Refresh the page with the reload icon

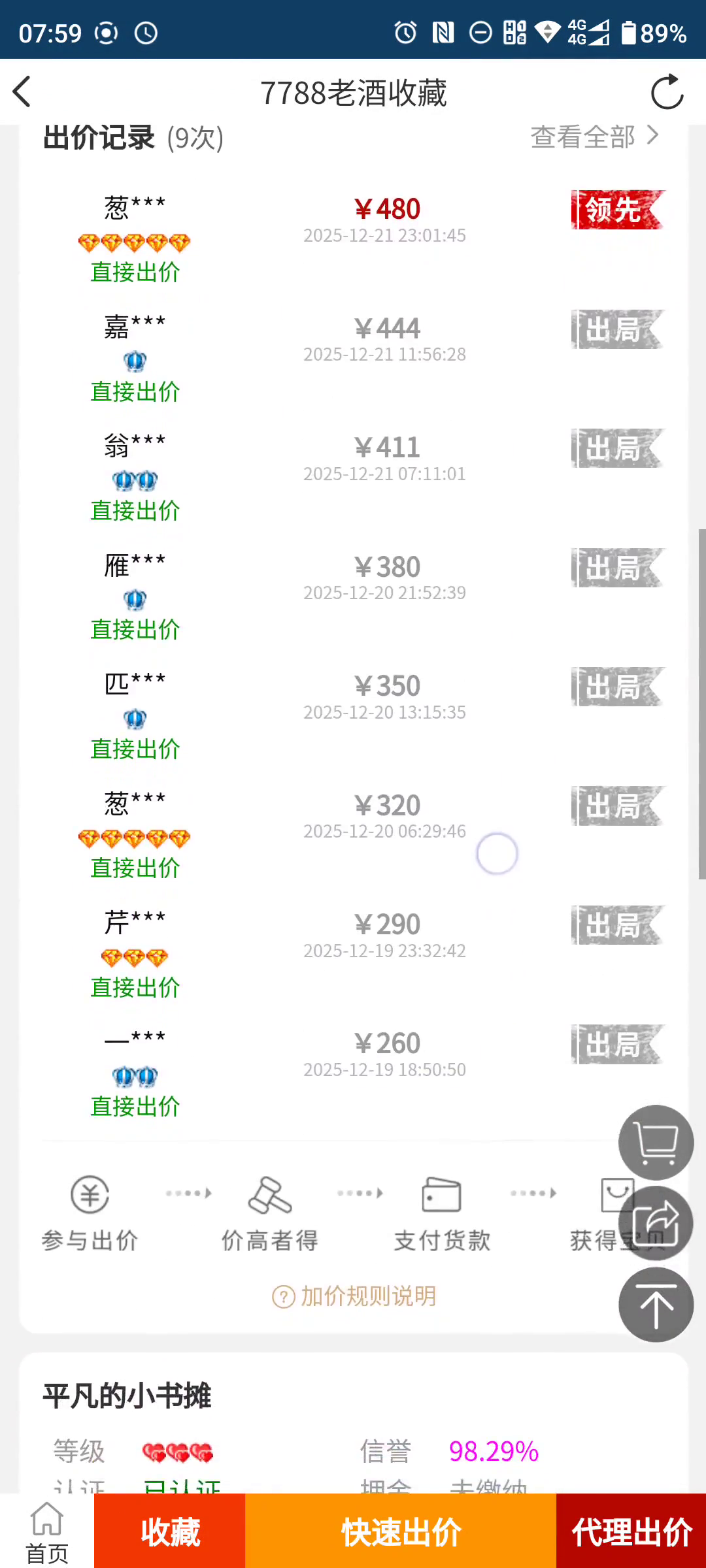(x=667, y=92)
